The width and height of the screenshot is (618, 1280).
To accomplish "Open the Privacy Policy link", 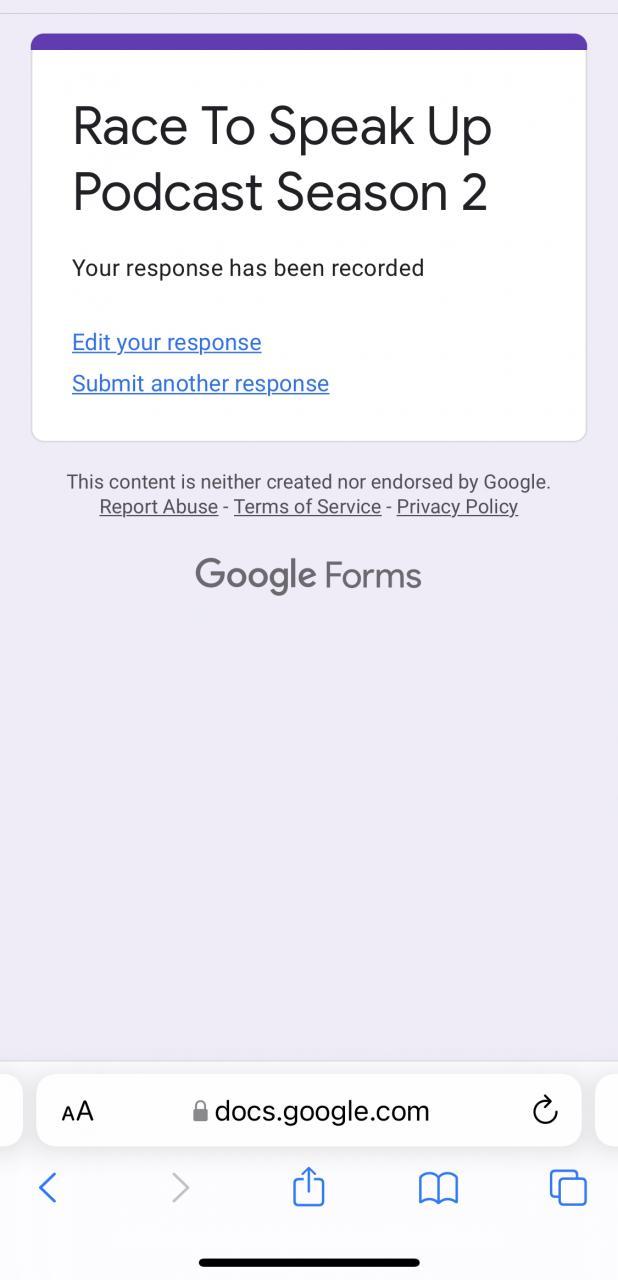I will click(x=457, y=506).
